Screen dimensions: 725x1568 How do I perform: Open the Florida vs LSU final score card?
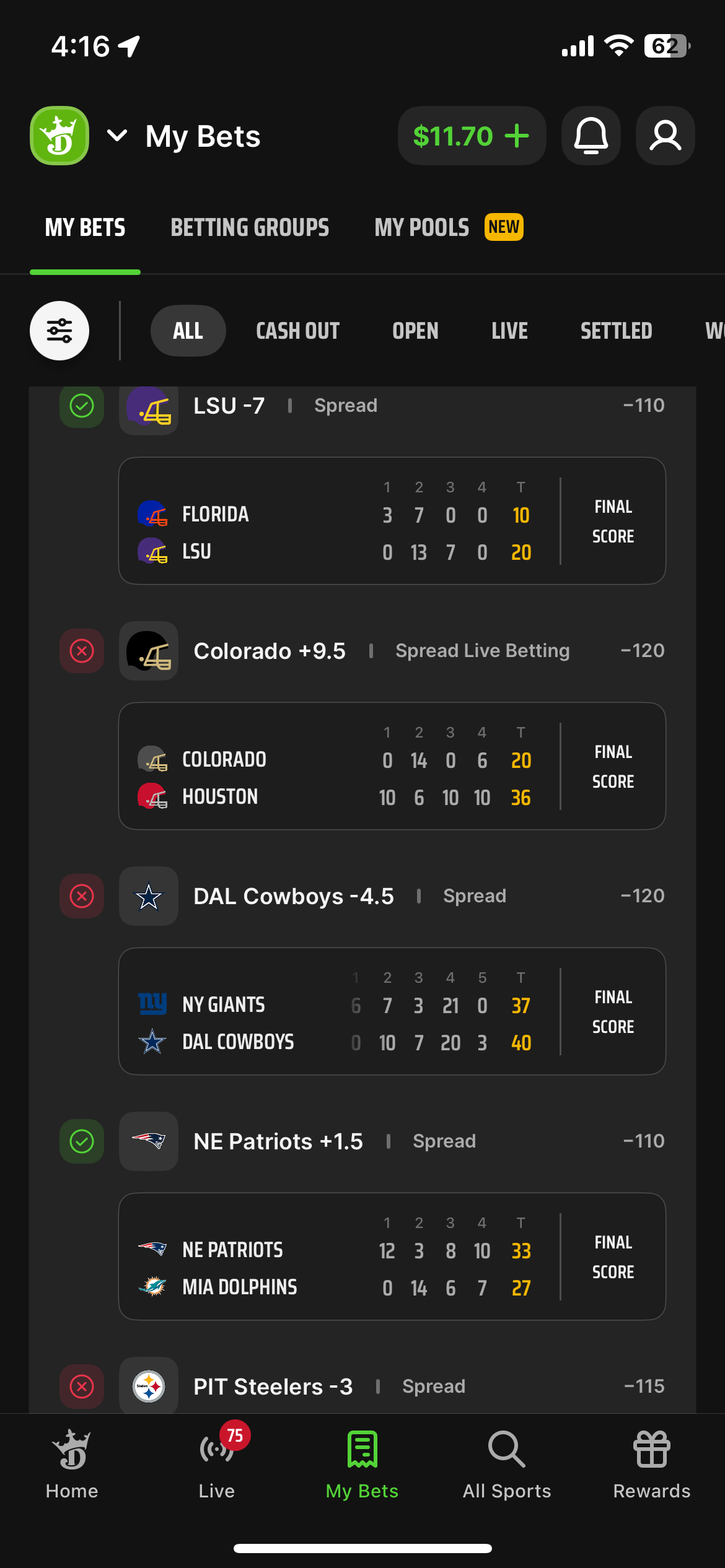tap(392, 521)
